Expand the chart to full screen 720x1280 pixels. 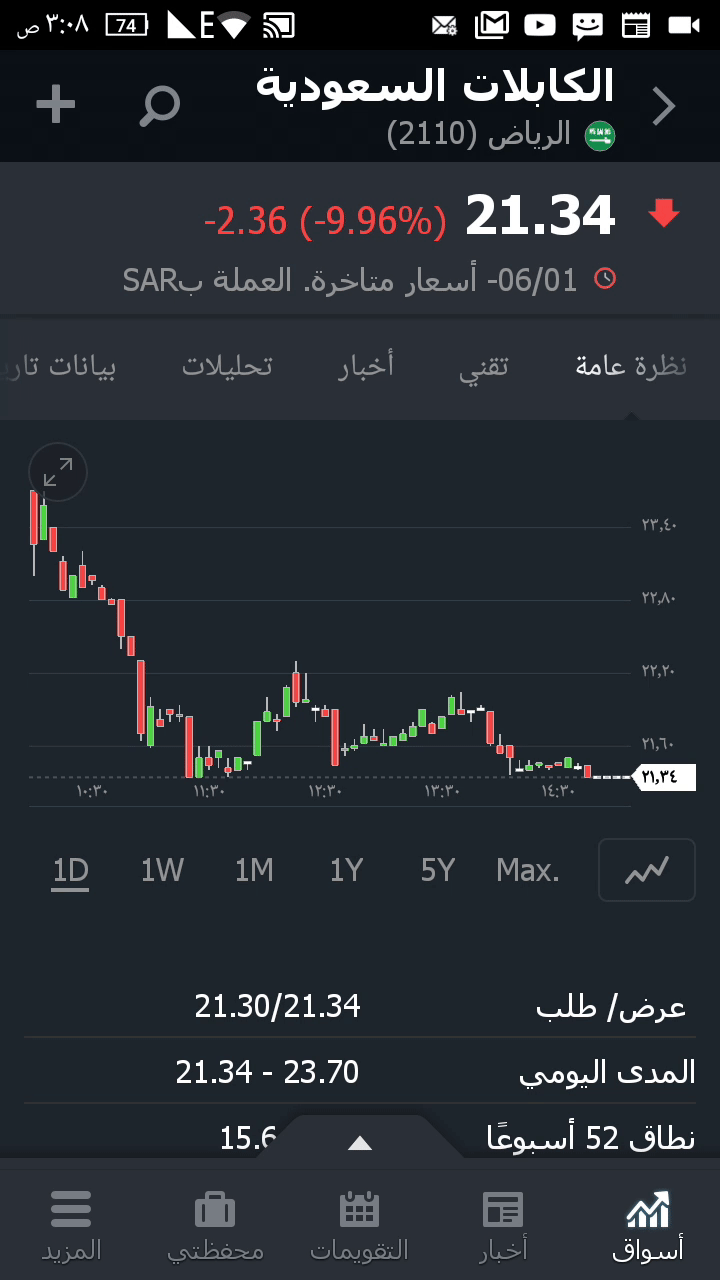58,472
